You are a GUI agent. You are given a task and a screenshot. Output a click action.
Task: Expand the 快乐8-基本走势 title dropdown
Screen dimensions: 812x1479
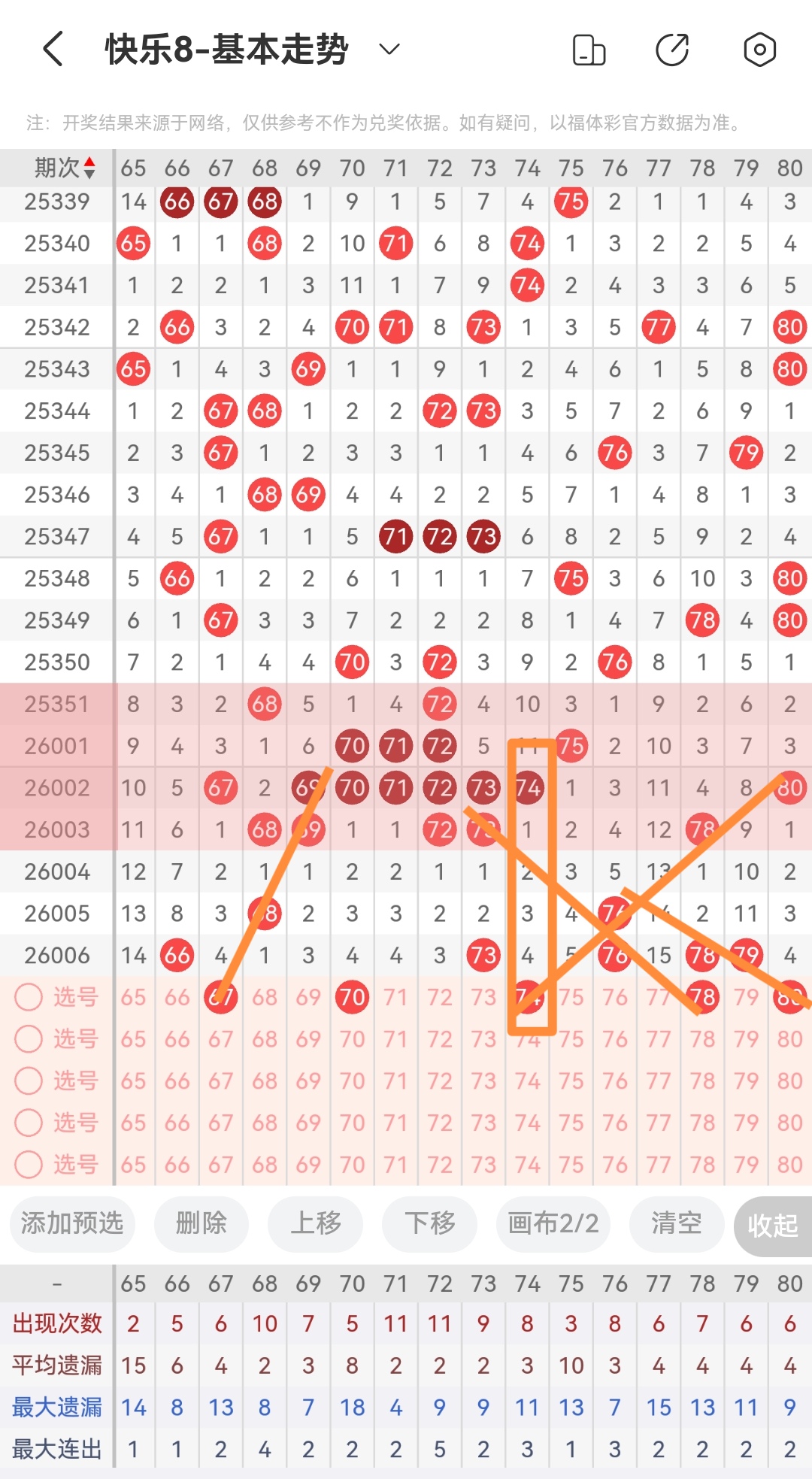(x=389, y=50)
